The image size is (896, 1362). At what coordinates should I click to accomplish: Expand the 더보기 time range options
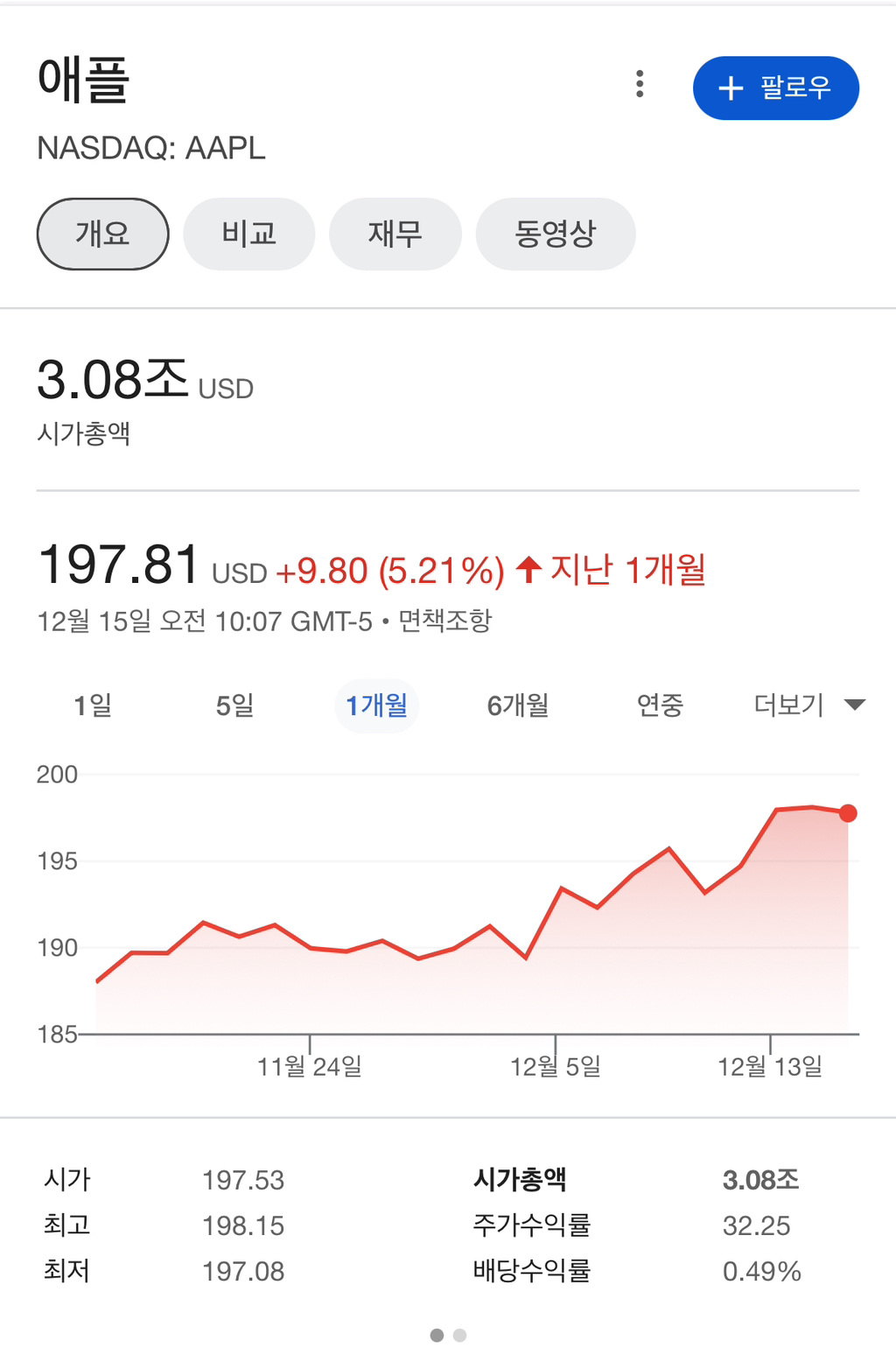787,703
